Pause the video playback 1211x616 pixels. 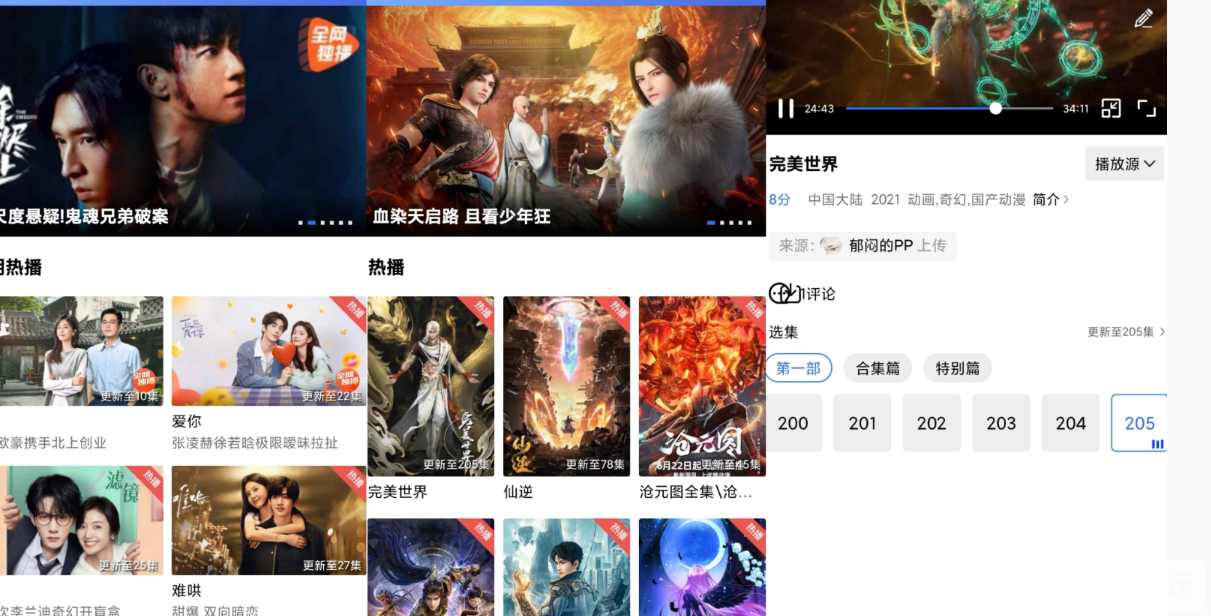click(x=786, y=108)
